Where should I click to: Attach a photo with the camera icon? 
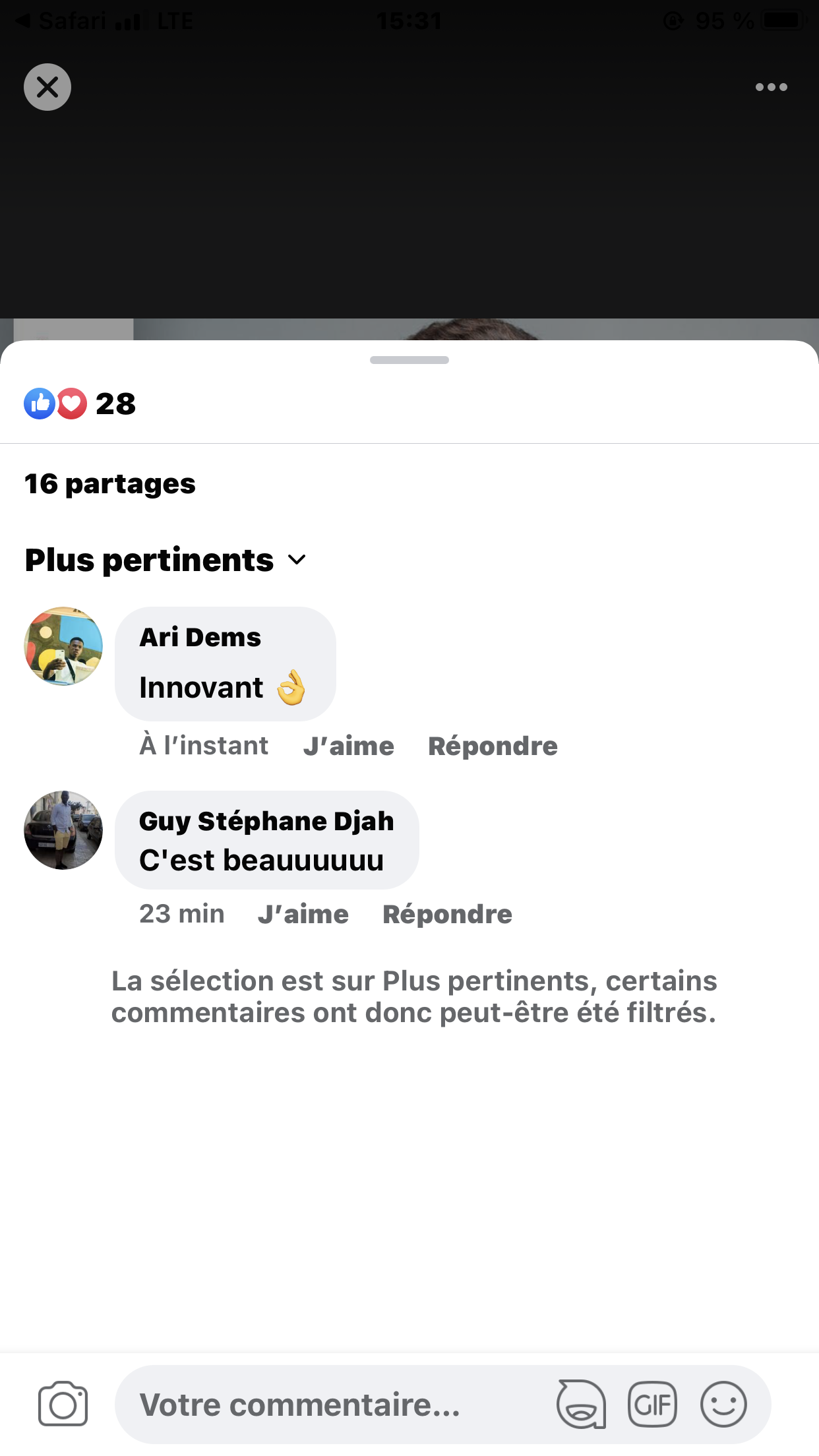(x=63, y=1404)
